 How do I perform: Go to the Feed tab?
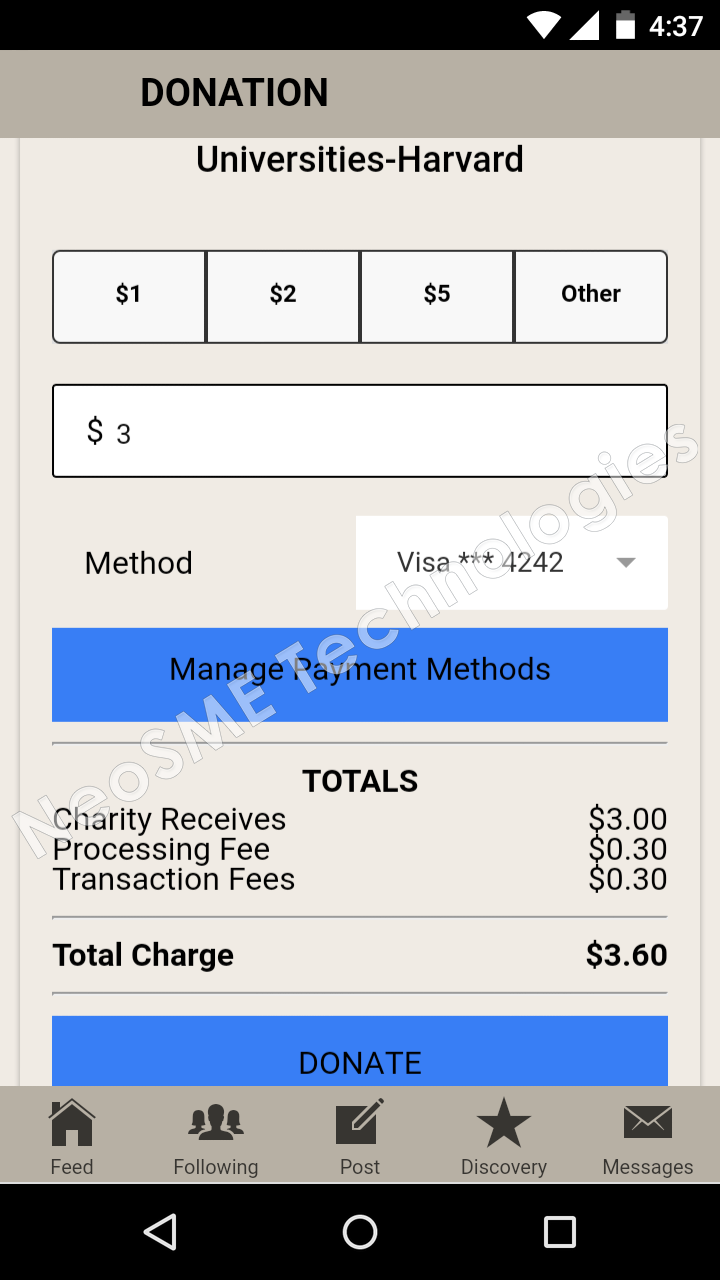(72, 1135)
